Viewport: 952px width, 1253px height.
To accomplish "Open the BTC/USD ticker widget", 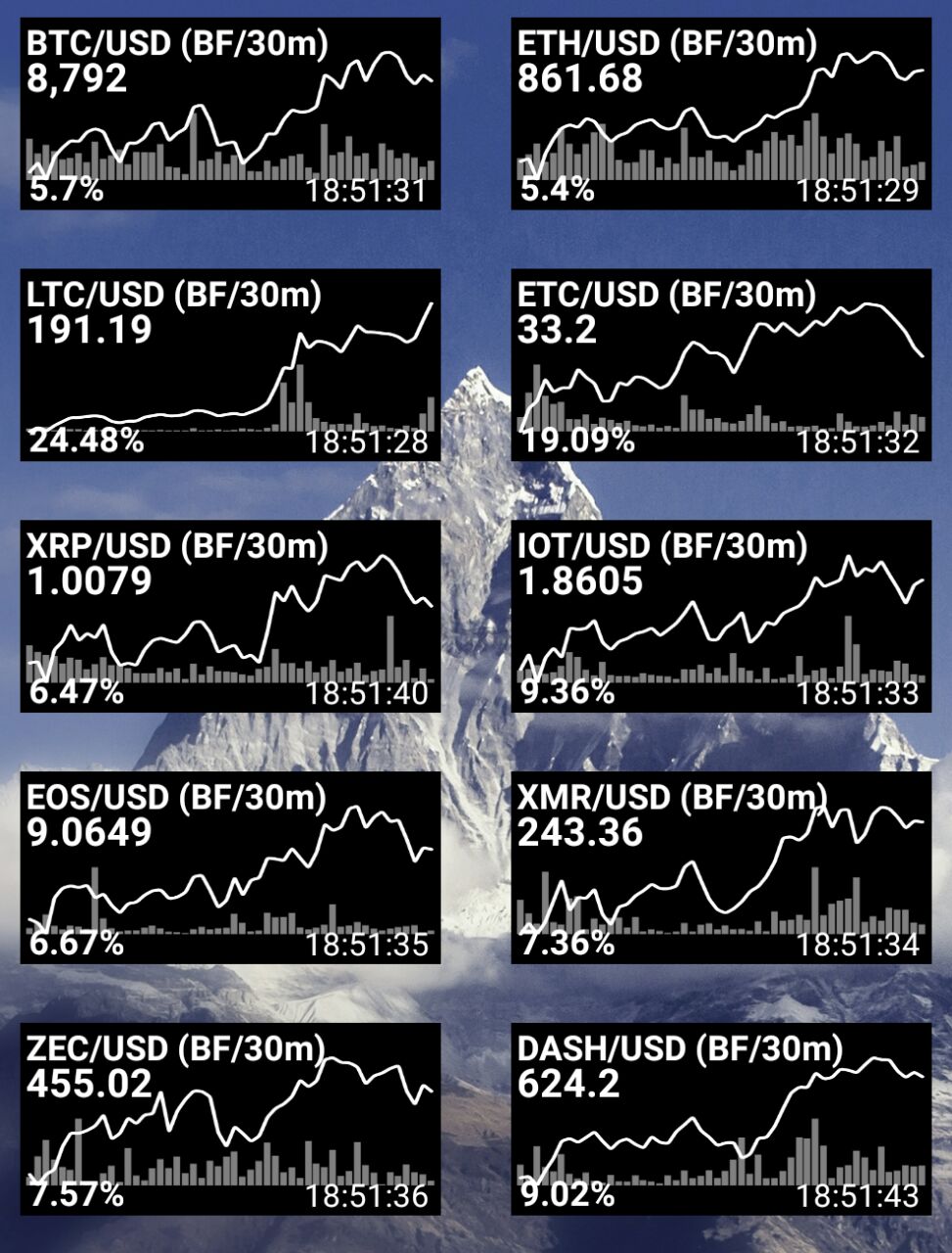I will 230,114.
